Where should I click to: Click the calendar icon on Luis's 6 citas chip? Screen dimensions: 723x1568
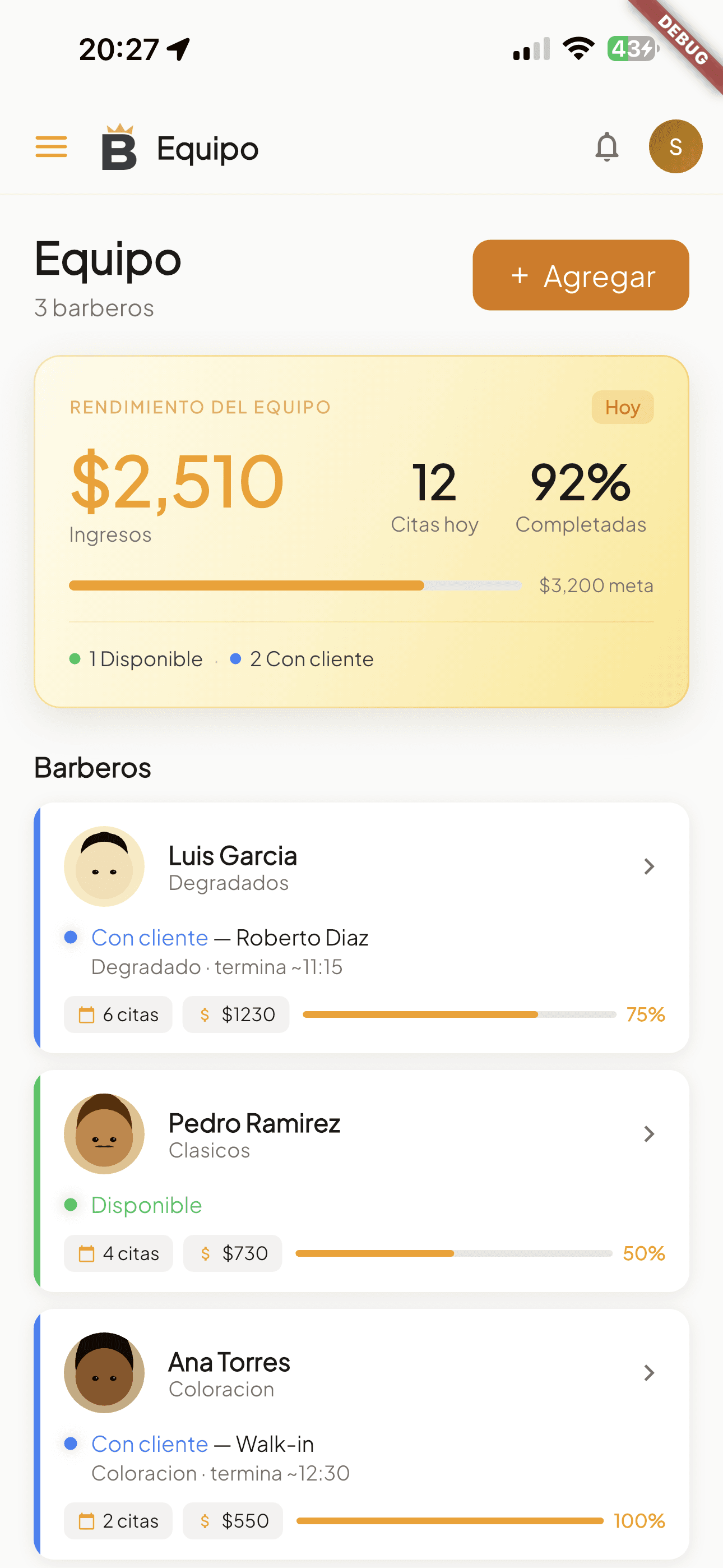click(x=86, y=1014)
